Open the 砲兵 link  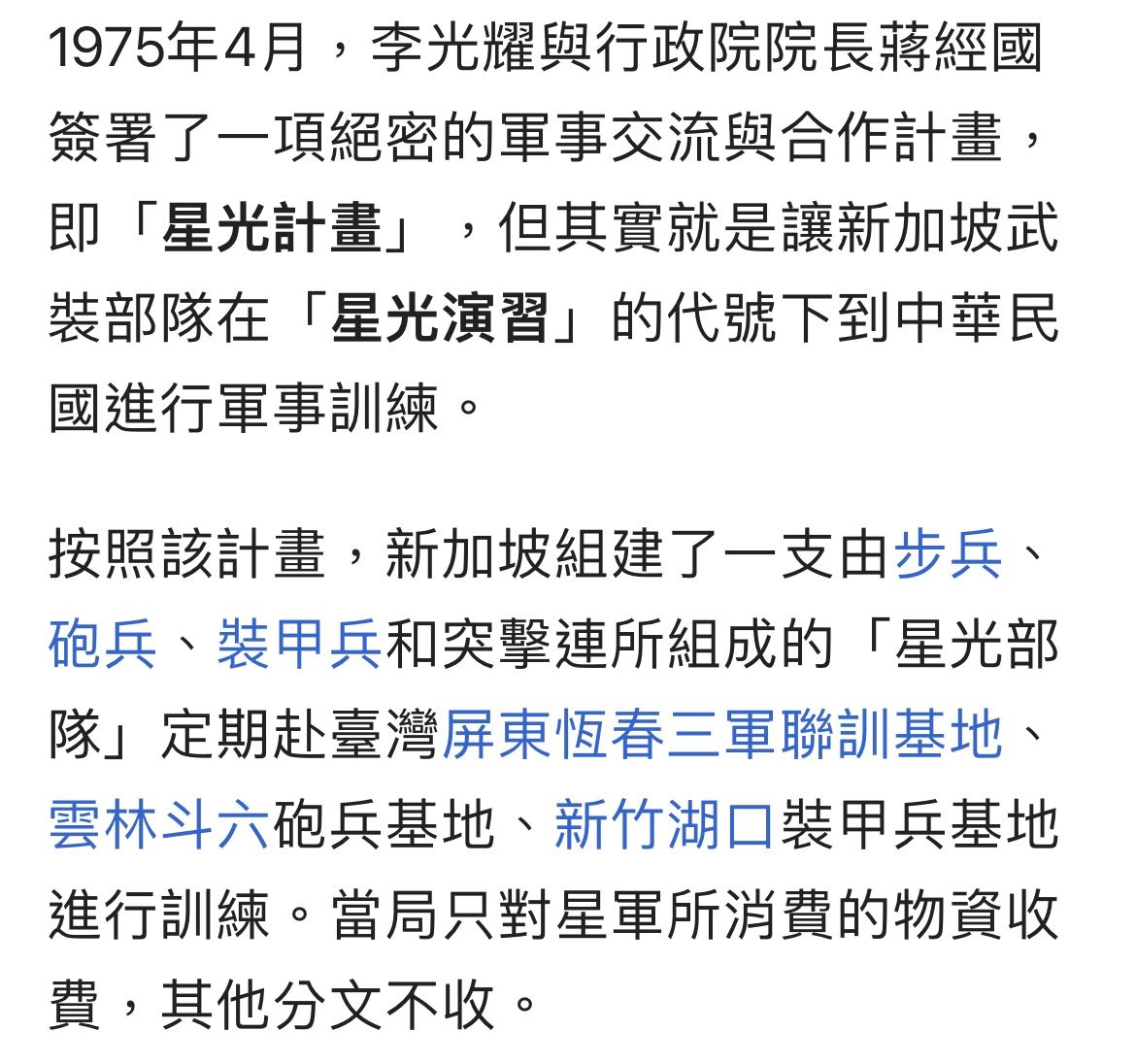tap(102, 645)
